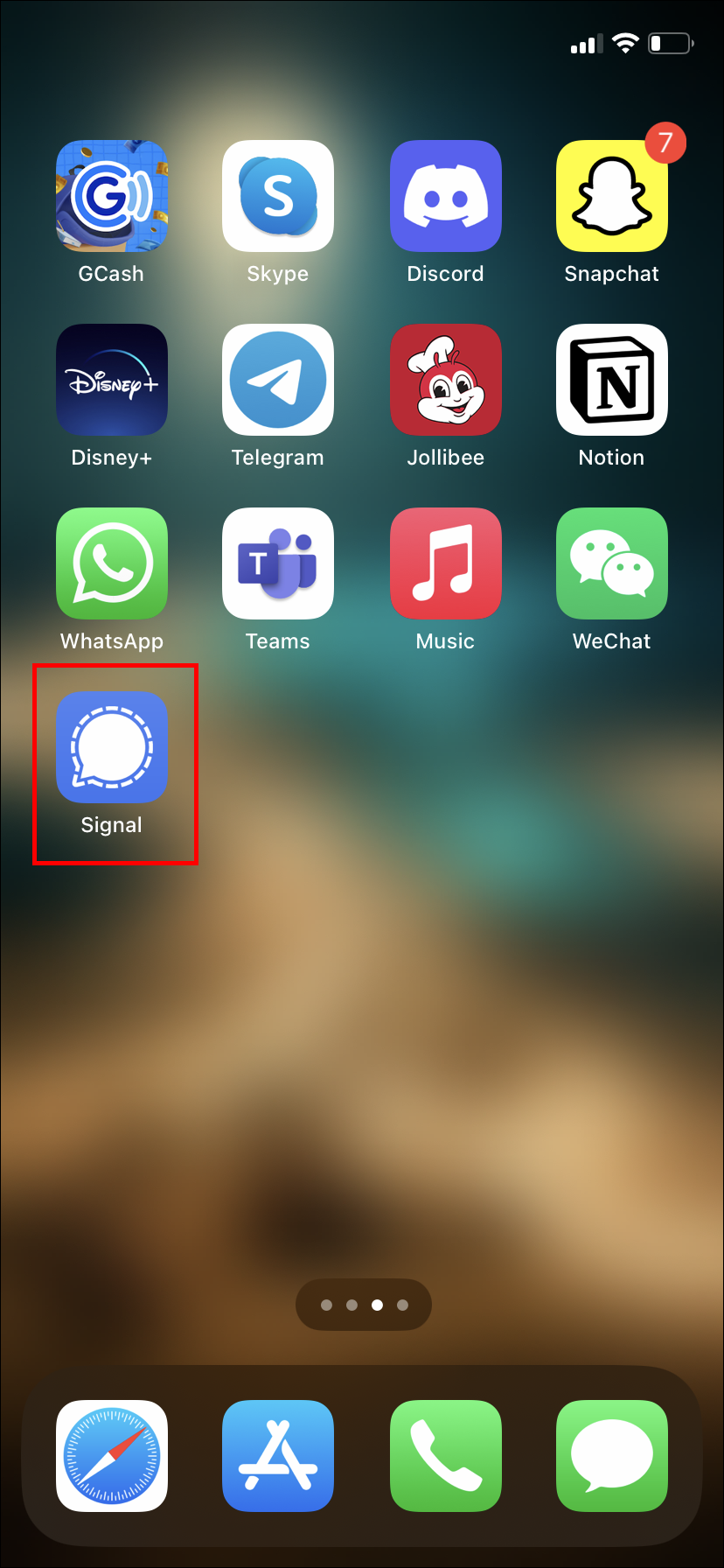Open WeChat

(612, 563)
